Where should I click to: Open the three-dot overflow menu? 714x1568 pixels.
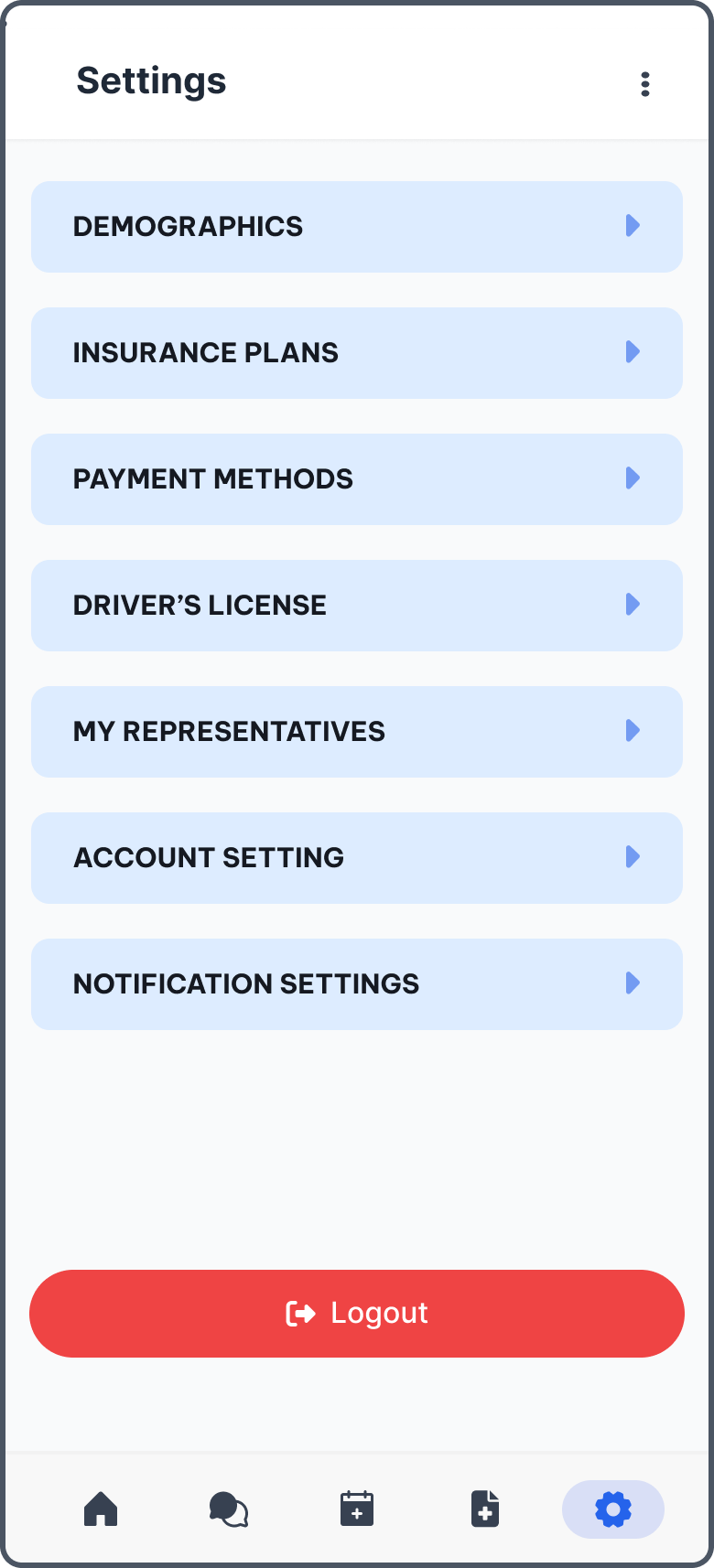pyautogui.click(x=645, y=84)
